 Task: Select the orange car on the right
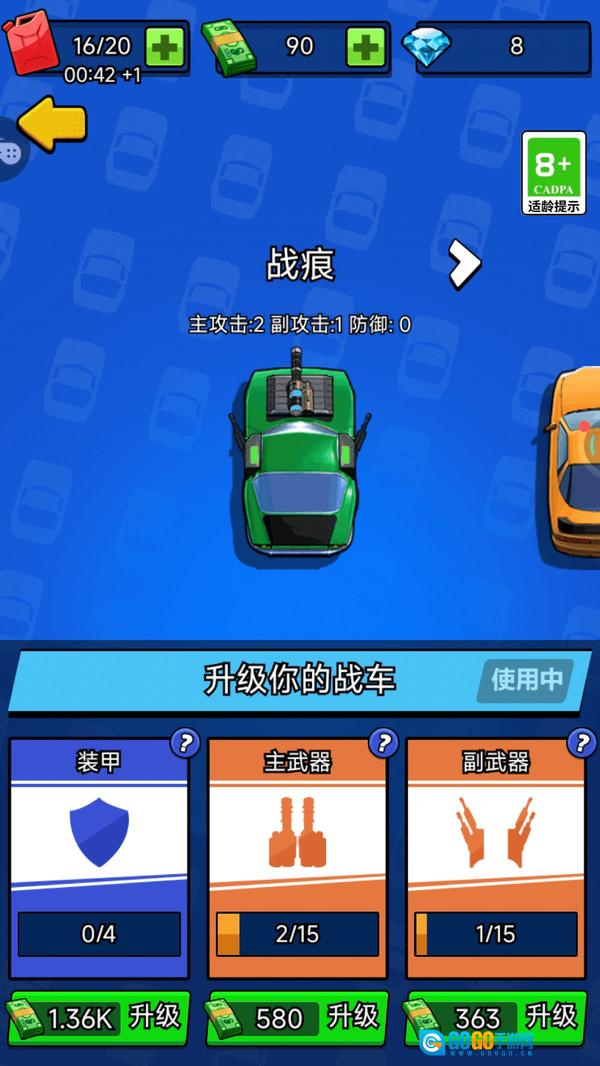[577, 460]
